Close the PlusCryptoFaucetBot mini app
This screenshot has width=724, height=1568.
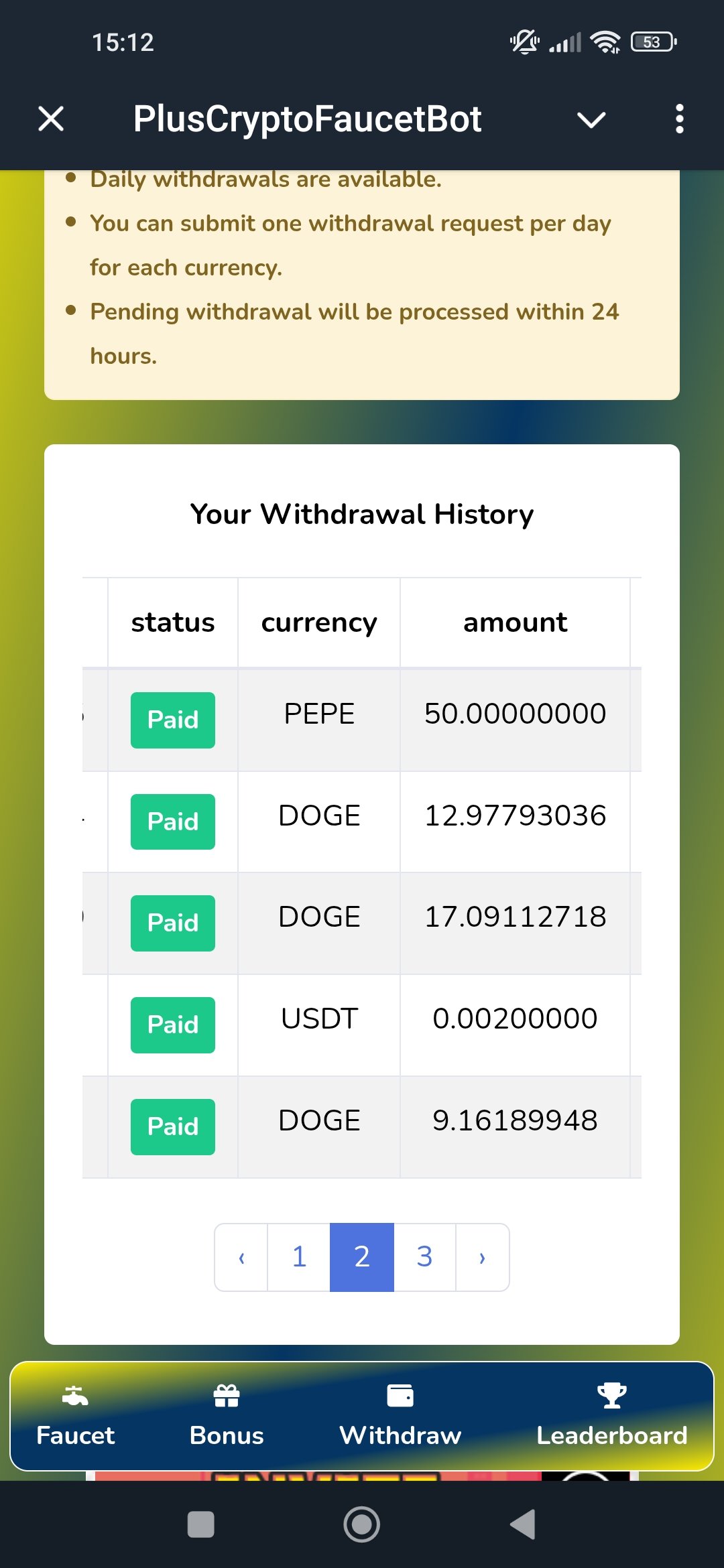click(x=51, y=119)
